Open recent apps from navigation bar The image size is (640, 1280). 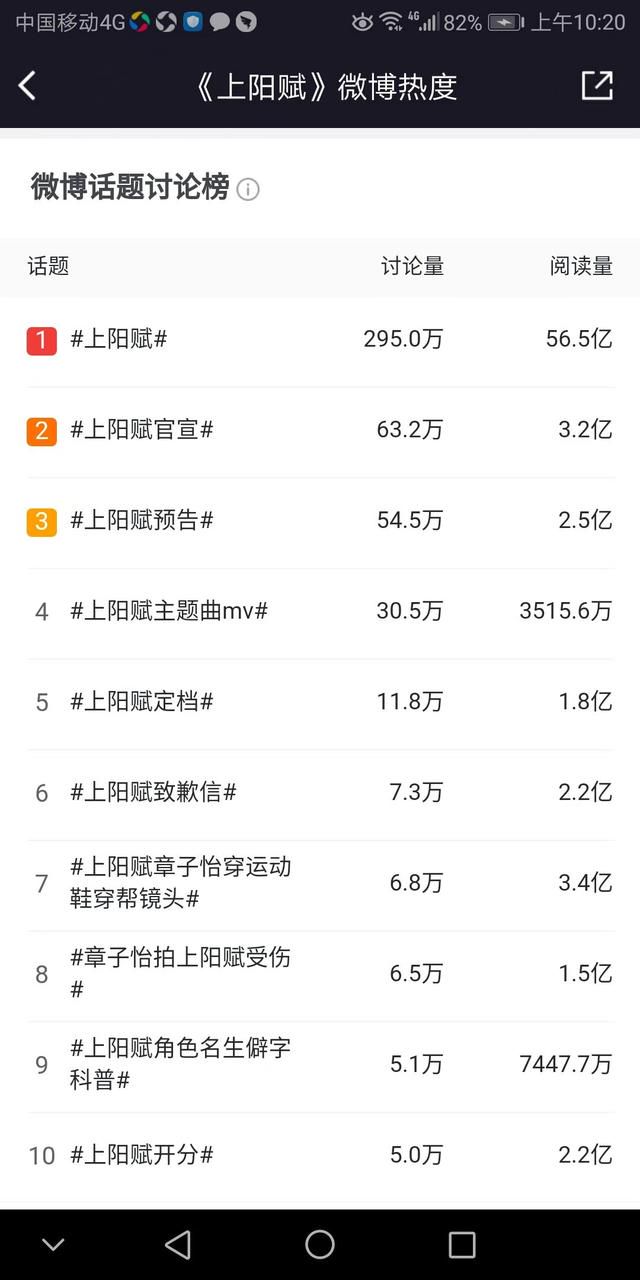tap(462, 1244)
